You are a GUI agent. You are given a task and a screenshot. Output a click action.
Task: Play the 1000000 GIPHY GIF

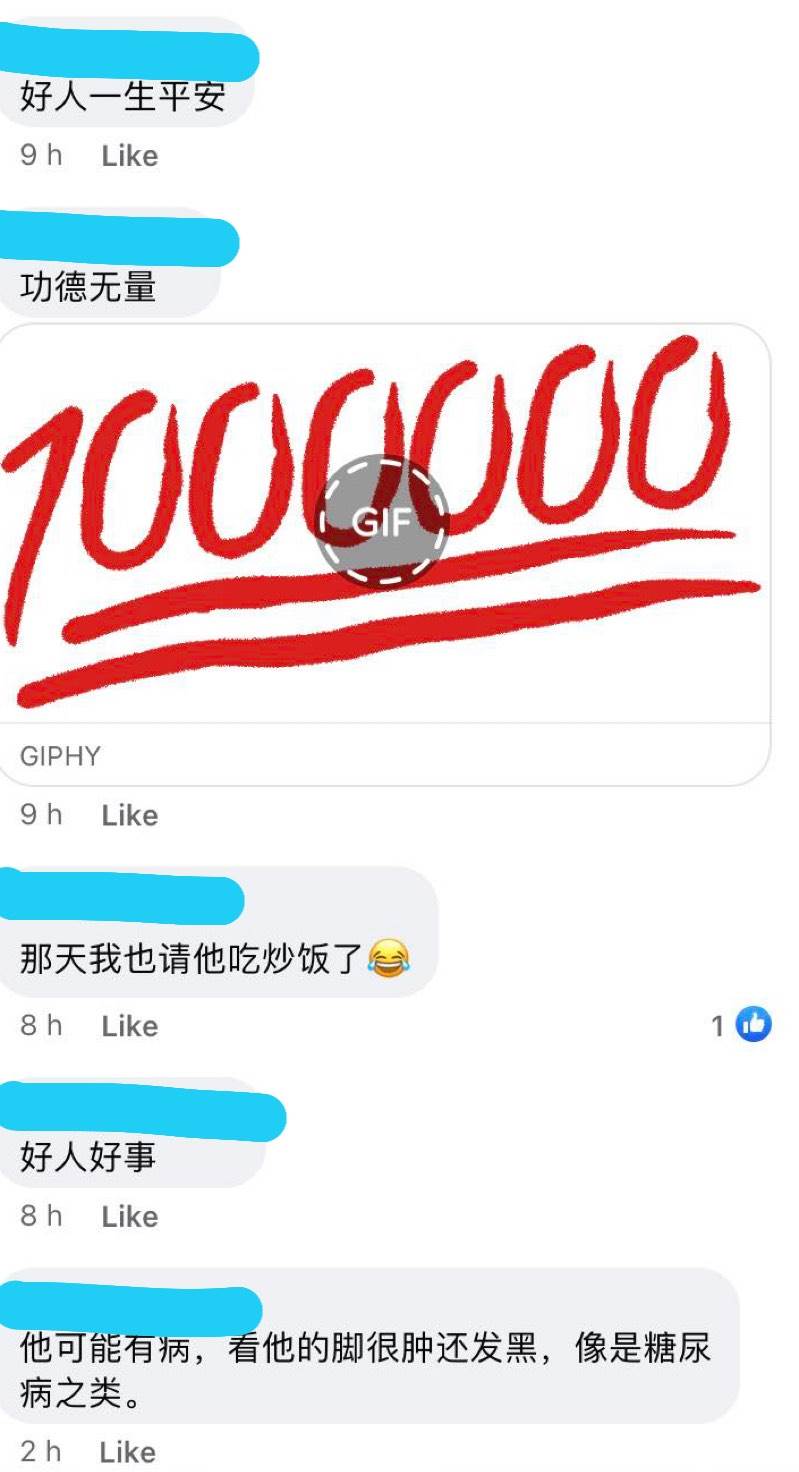(382, 520)
